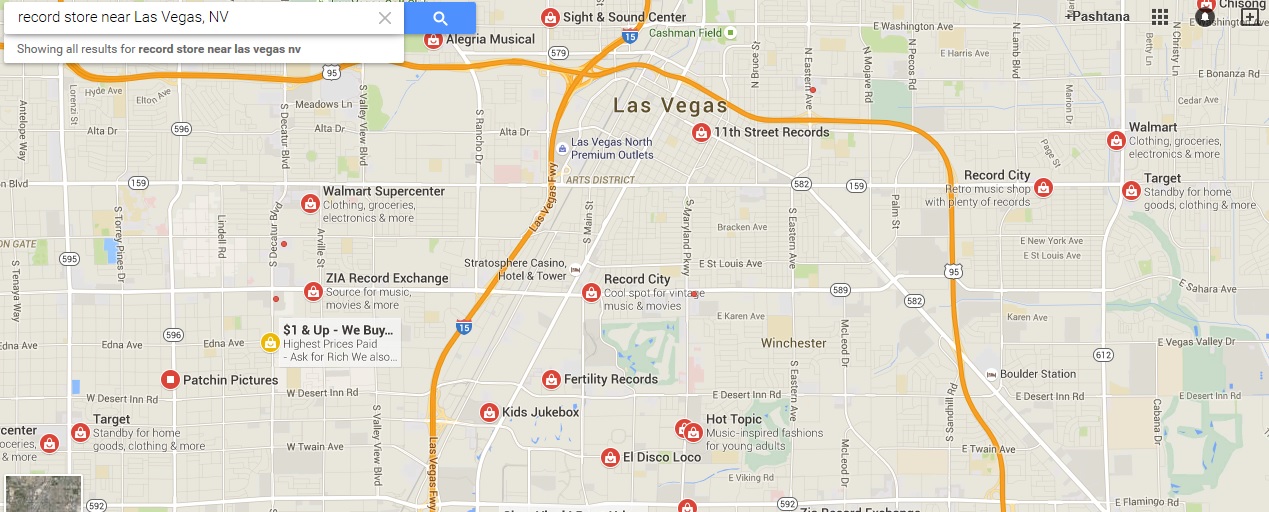This screenshot has height=512, width=1269.
Task: Open the Google apps grid
Action: (1160, 16)
